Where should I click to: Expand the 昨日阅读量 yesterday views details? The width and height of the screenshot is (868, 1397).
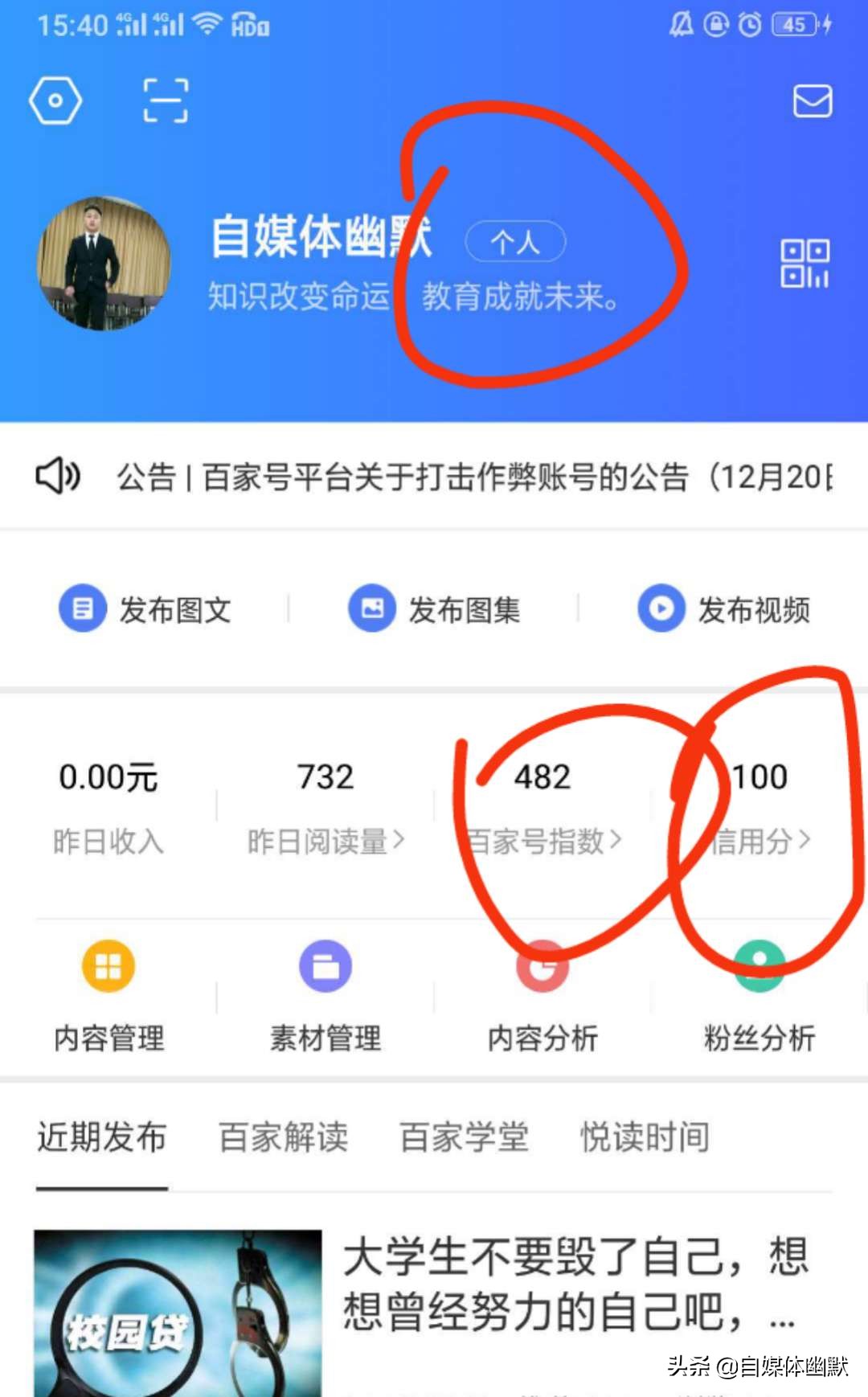pos(323,841)
